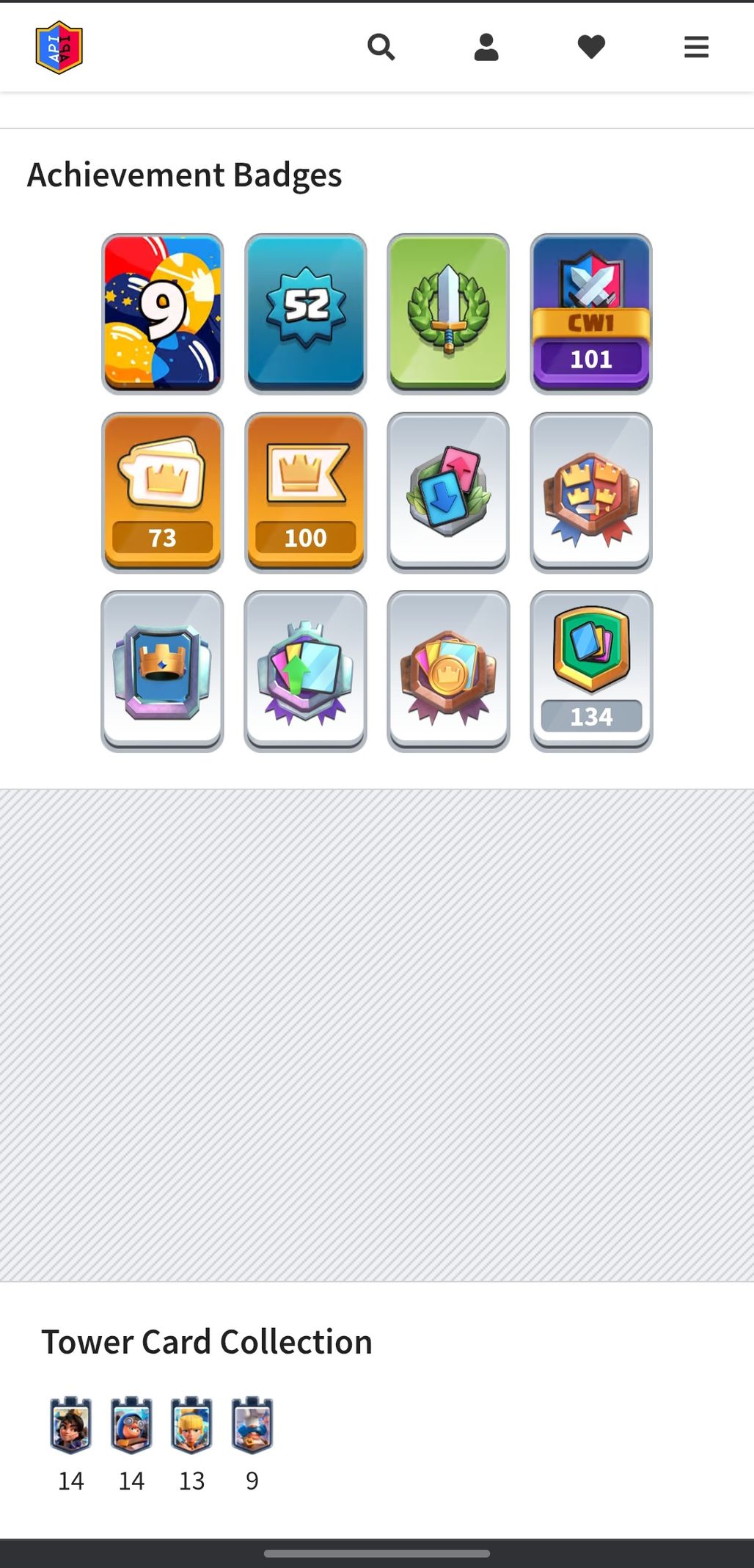The height and width of the screenshot is (1568, 754).
Task: Open the hamburger menu
Action: point(696,48)
